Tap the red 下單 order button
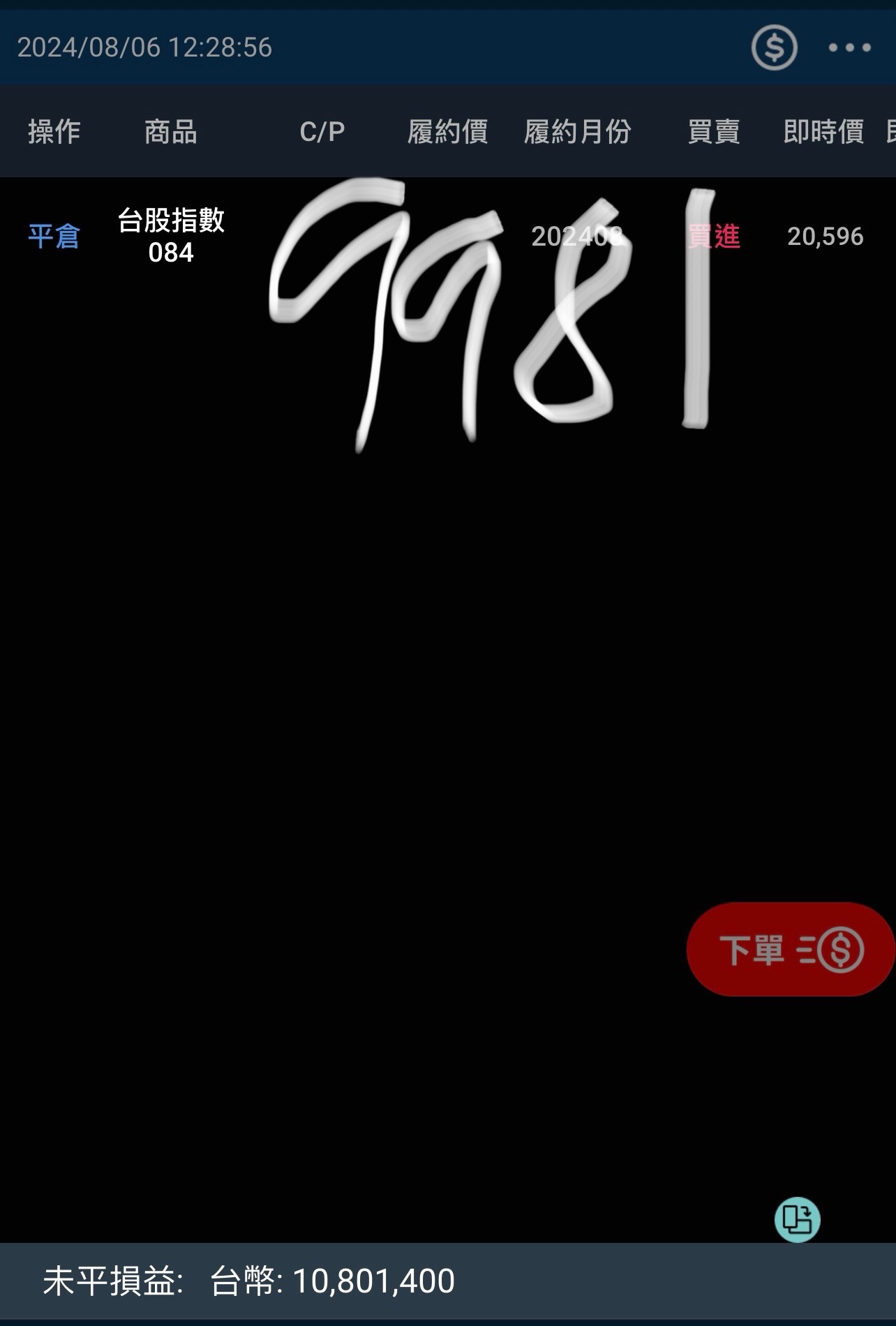Image resolution: width=896 pixels, height=1326 pixels. pos(791,949)
